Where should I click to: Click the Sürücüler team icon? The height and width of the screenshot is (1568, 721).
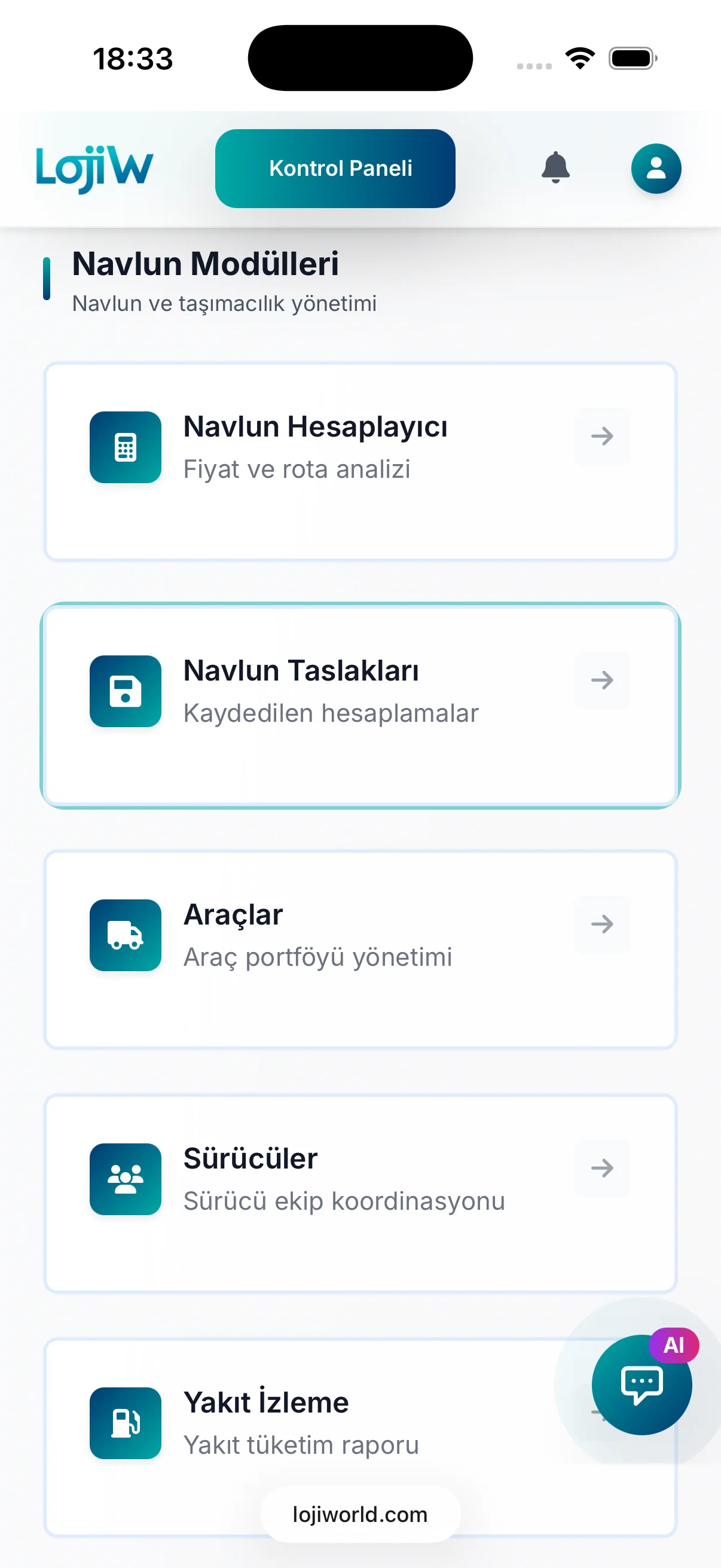pyautogui.click(x=125, y=1180)
